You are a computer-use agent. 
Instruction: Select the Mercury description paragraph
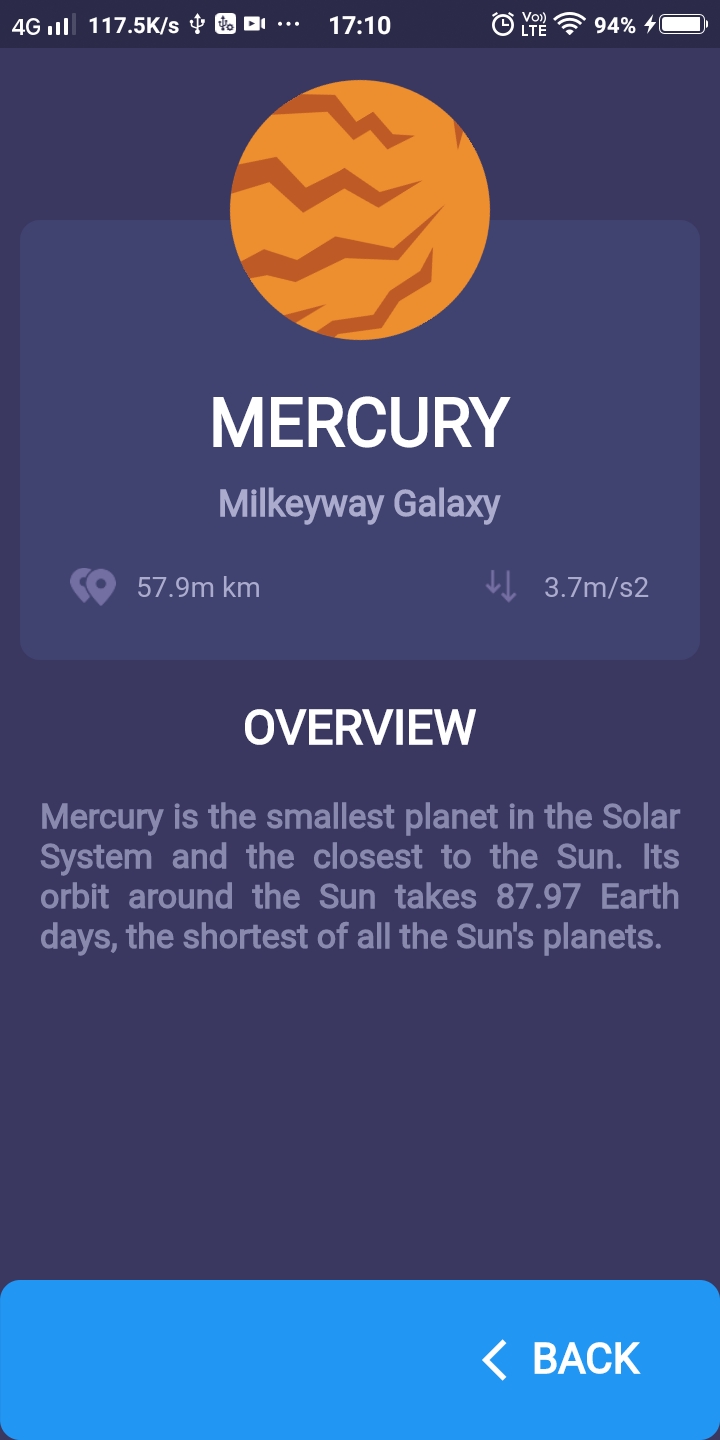360,876
